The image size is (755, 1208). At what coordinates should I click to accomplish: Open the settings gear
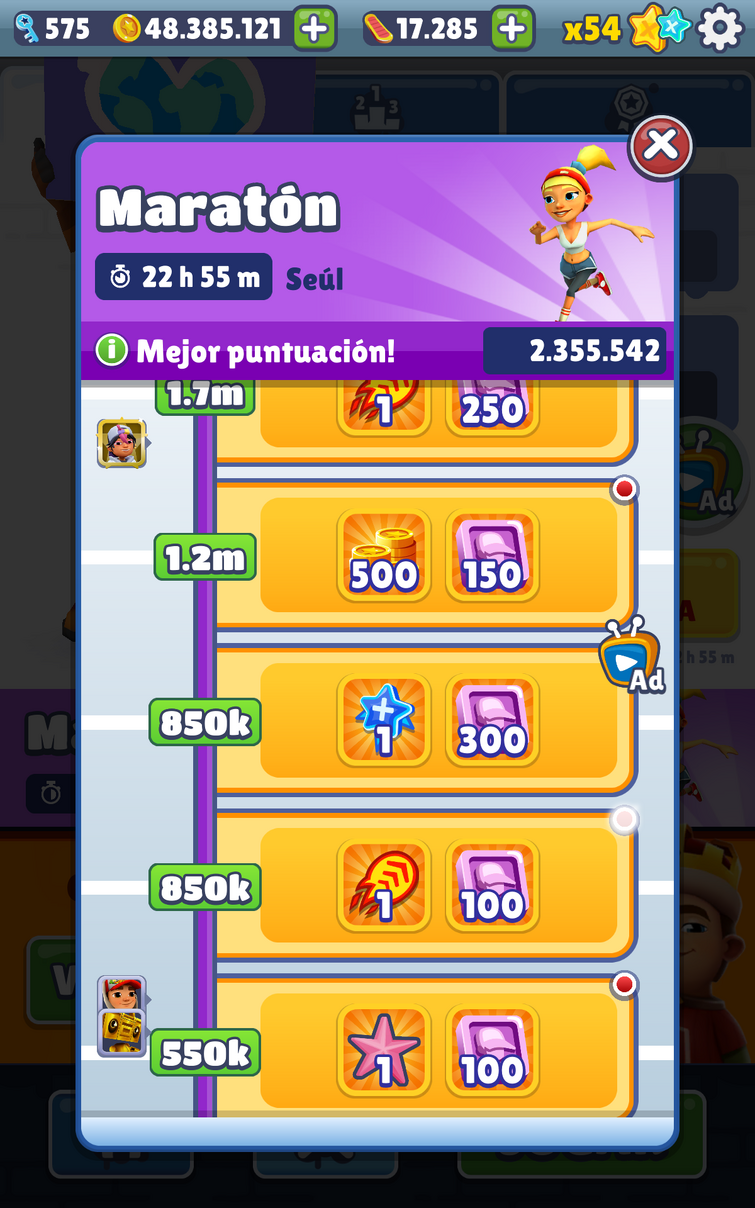(720, 28)
